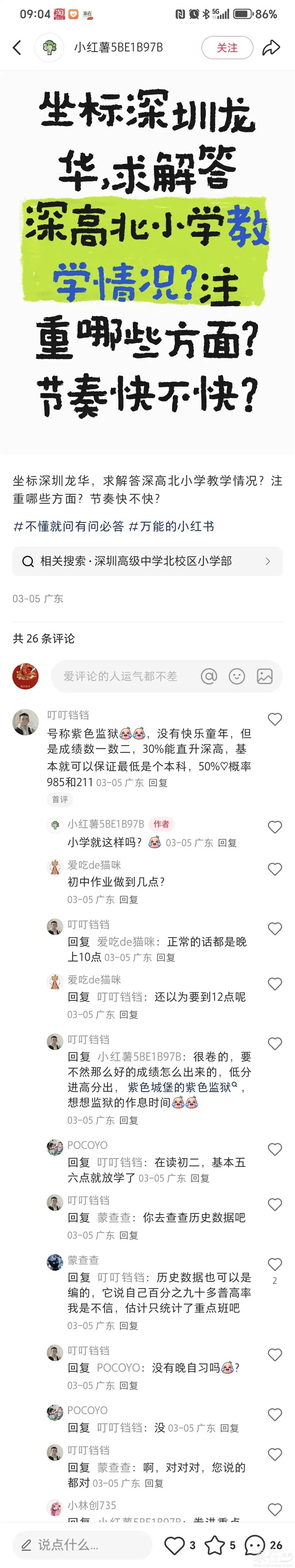295x1568 pixels.
Task: Like 叮叮铛铛's comment about 紫色监狱
Action: point(275,719)
